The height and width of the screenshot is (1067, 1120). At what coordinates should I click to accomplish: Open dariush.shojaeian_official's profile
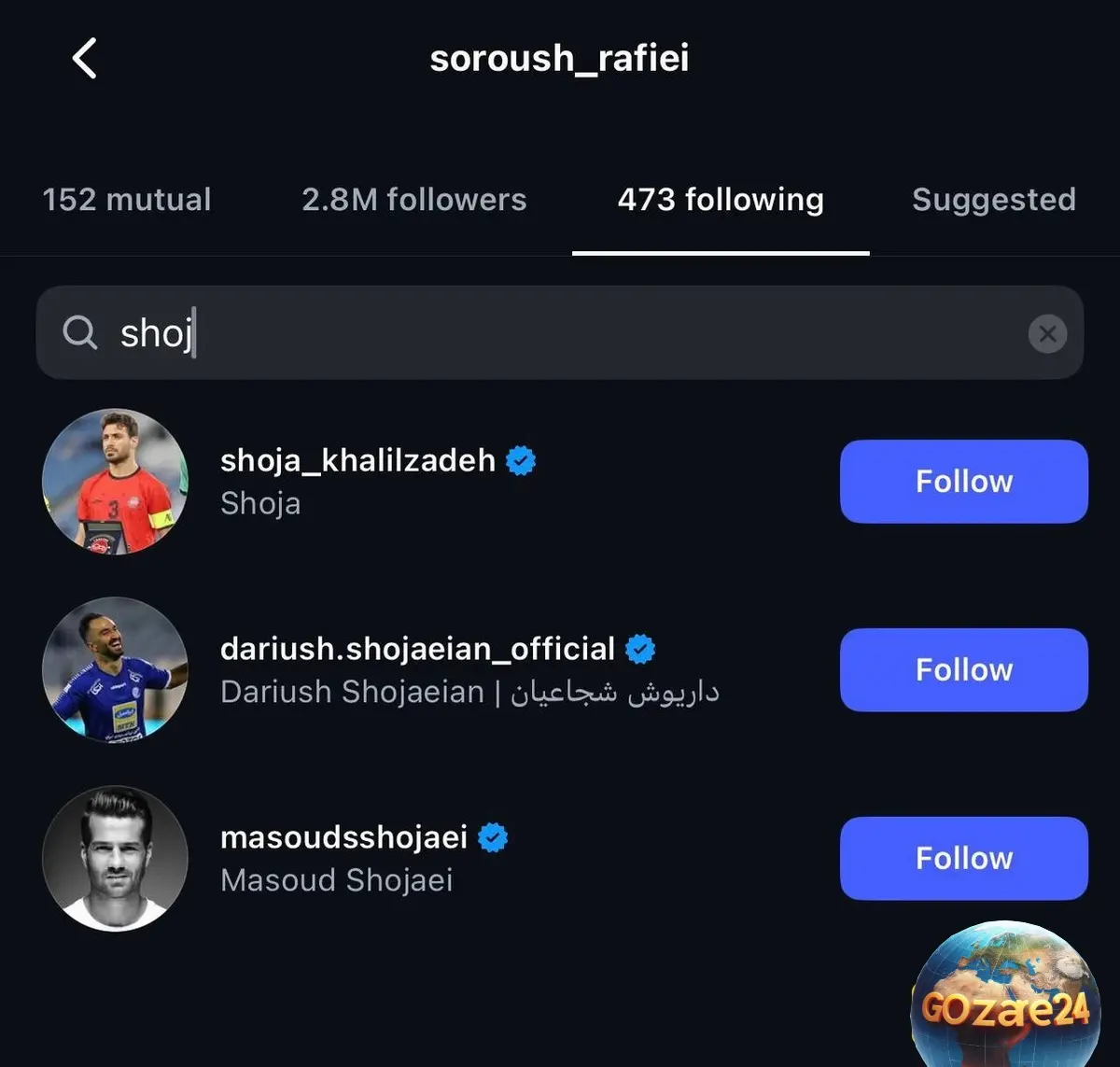point(417,649)
